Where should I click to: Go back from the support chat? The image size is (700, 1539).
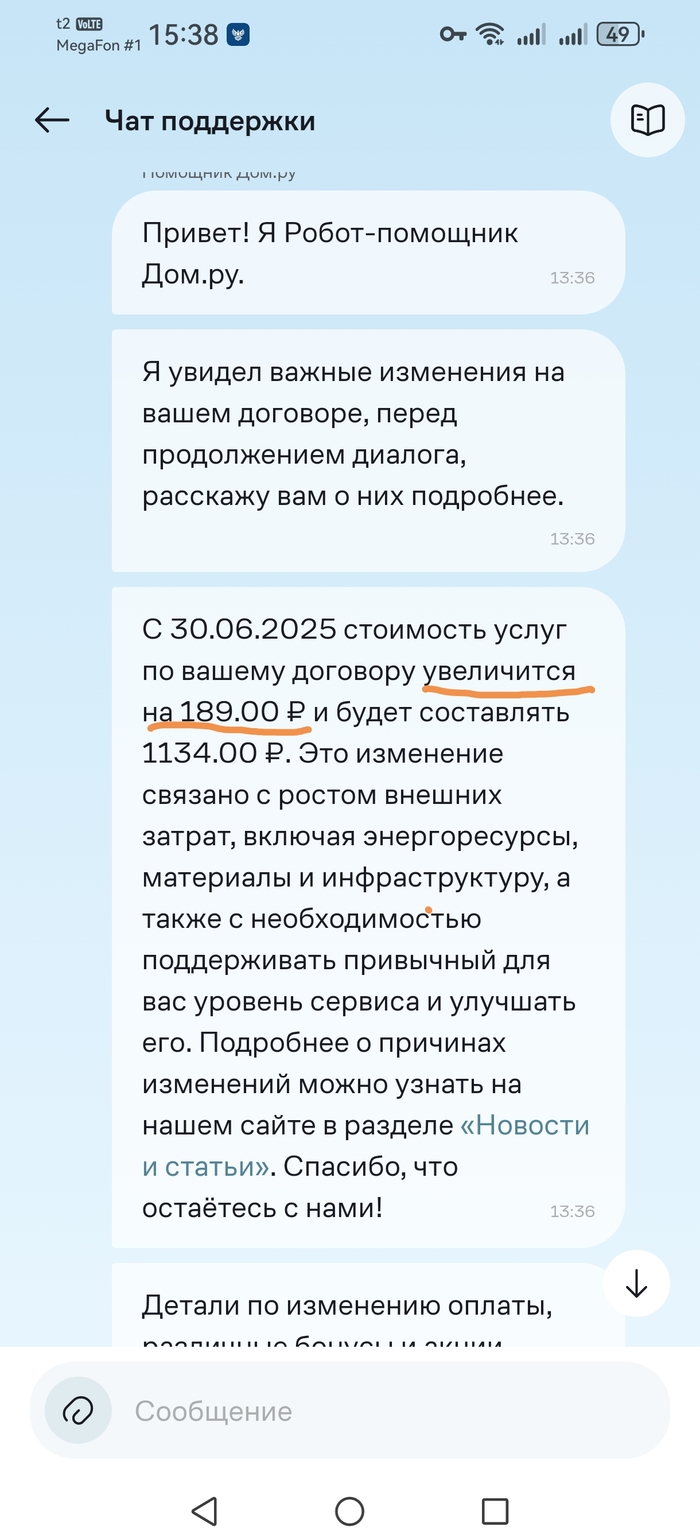[52, 121]
